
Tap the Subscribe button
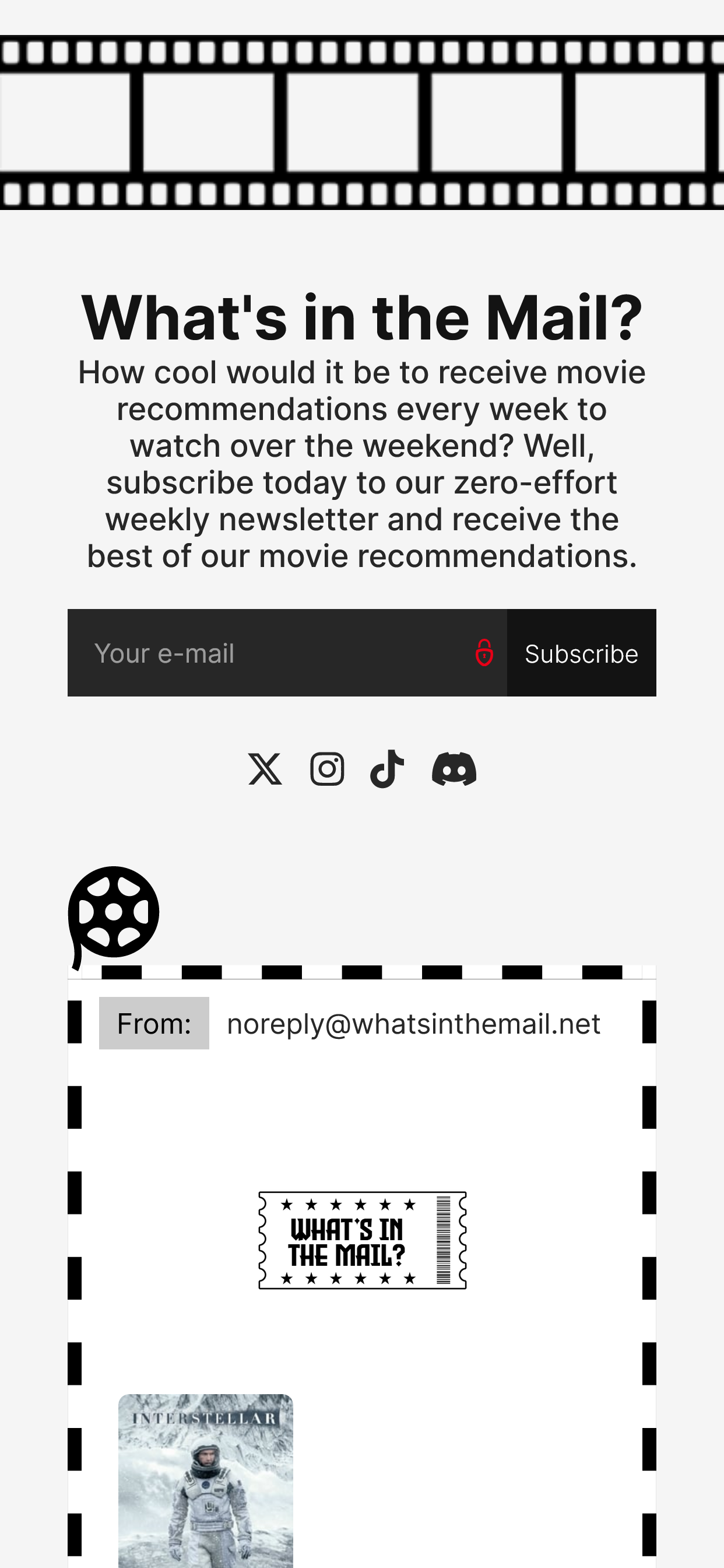click(x=581, y=653)
